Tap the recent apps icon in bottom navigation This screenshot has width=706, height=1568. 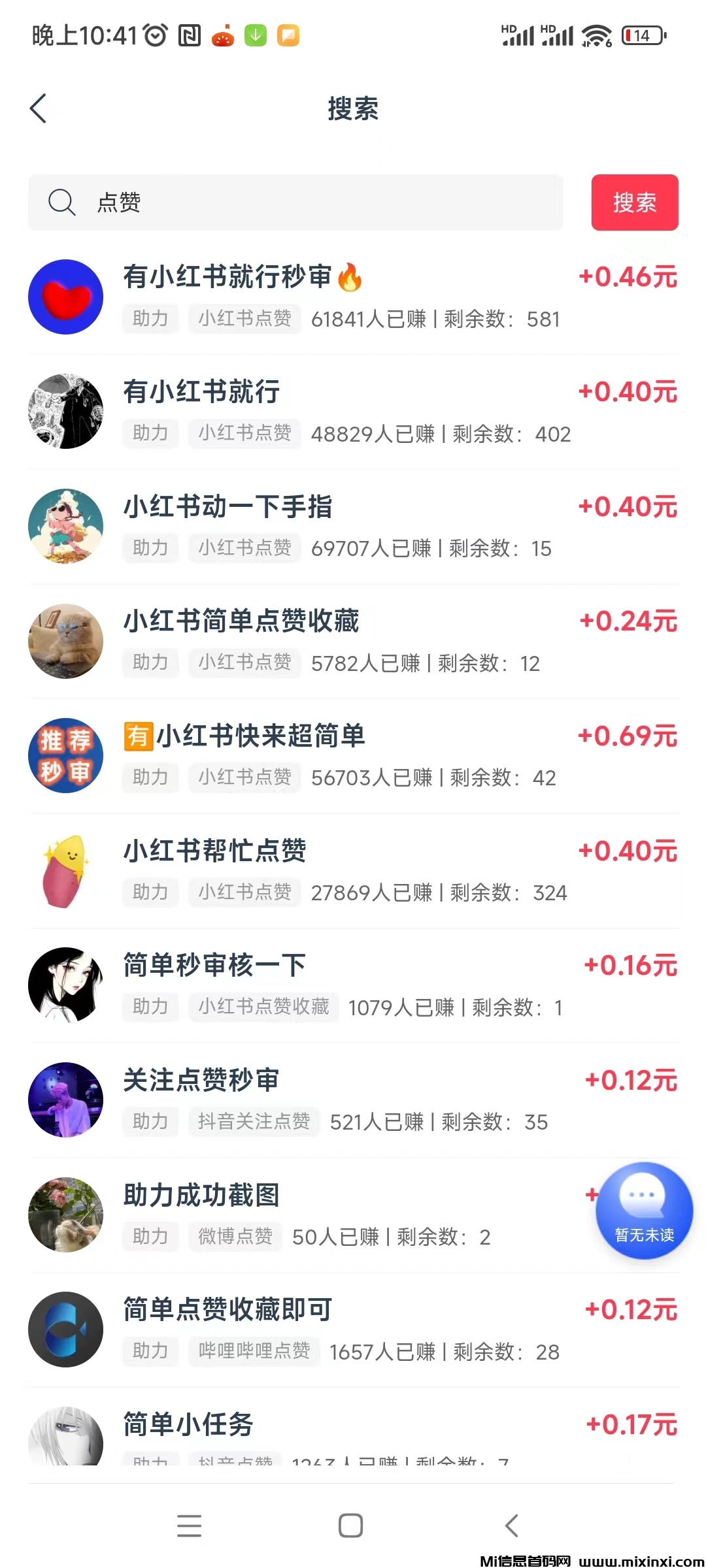(190, 1526)
